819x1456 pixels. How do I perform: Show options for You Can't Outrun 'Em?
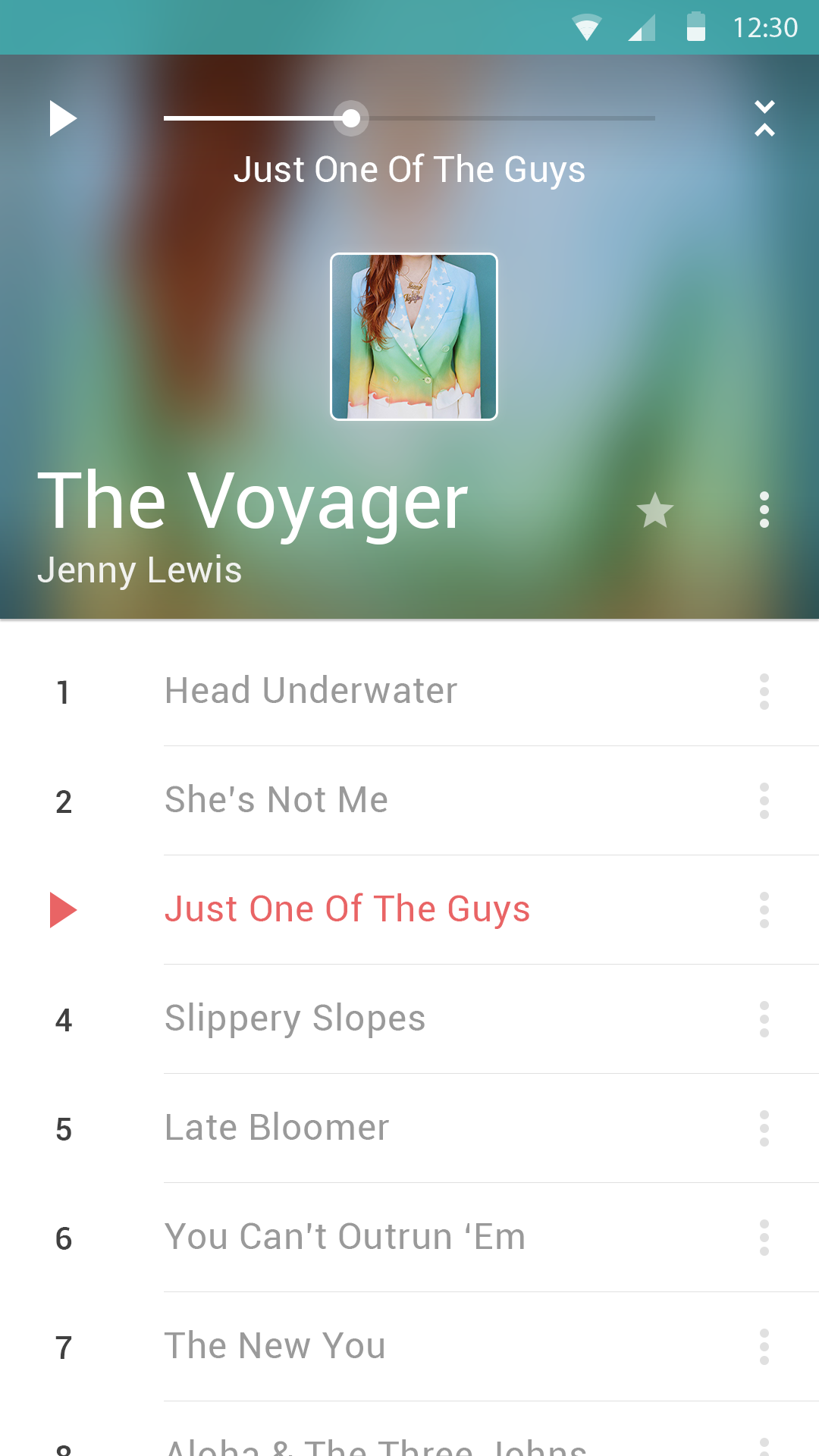tap(764, 1238)
